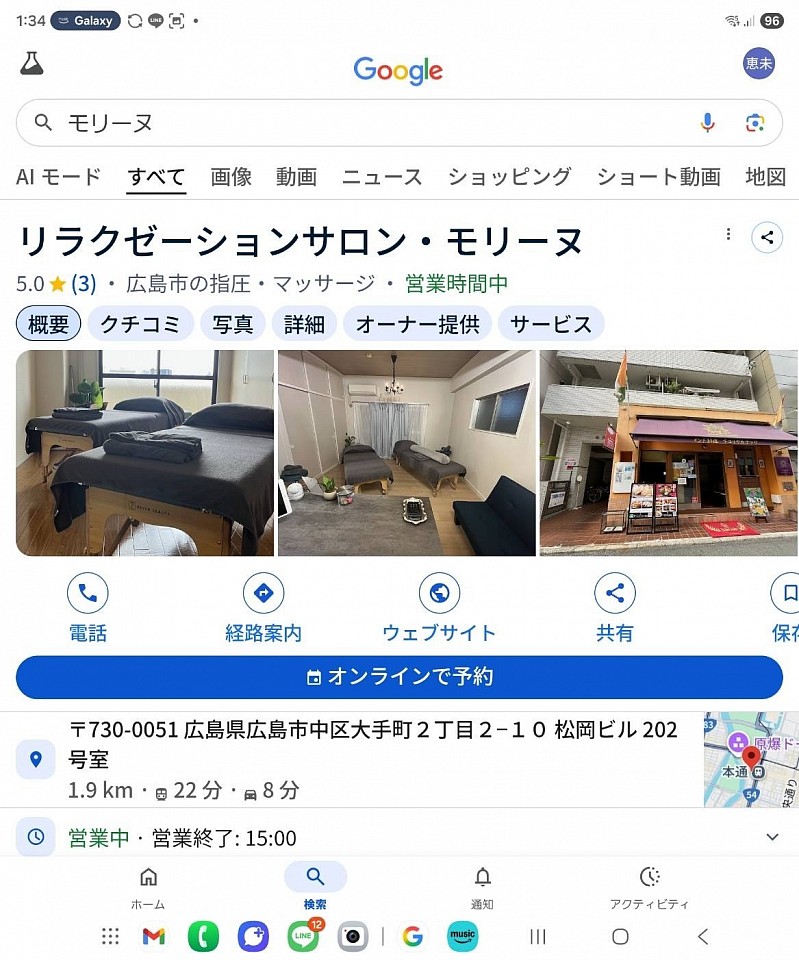Expand the business hours row
799x960 pixels.
coord(771,837)
